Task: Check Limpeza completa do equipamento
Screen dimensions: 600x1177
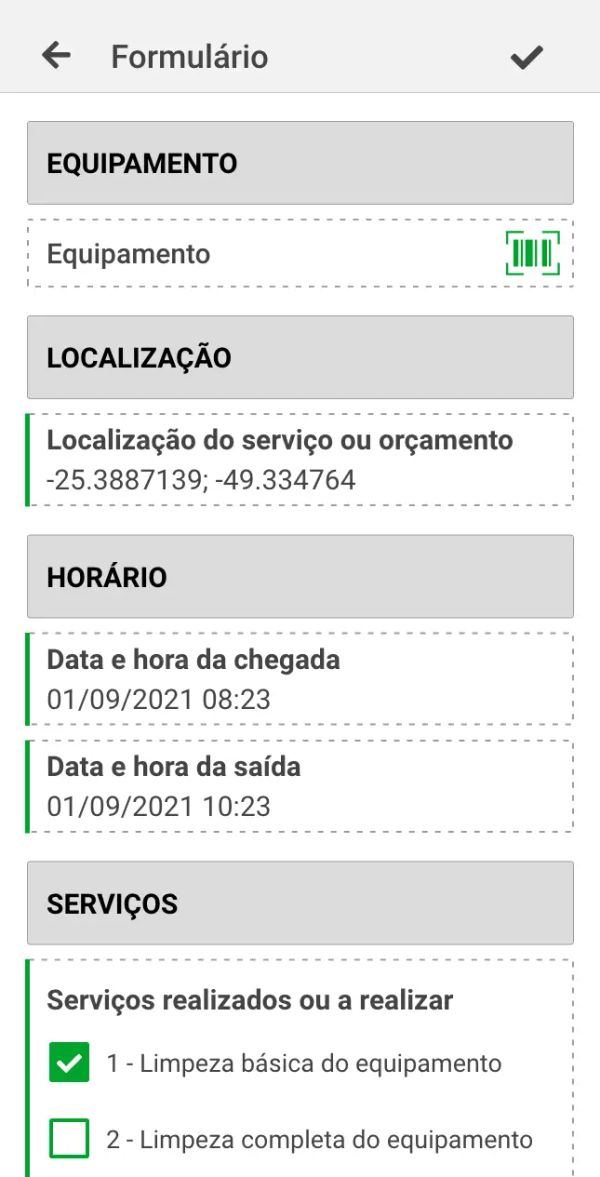Action: [x=69, y=1139]
